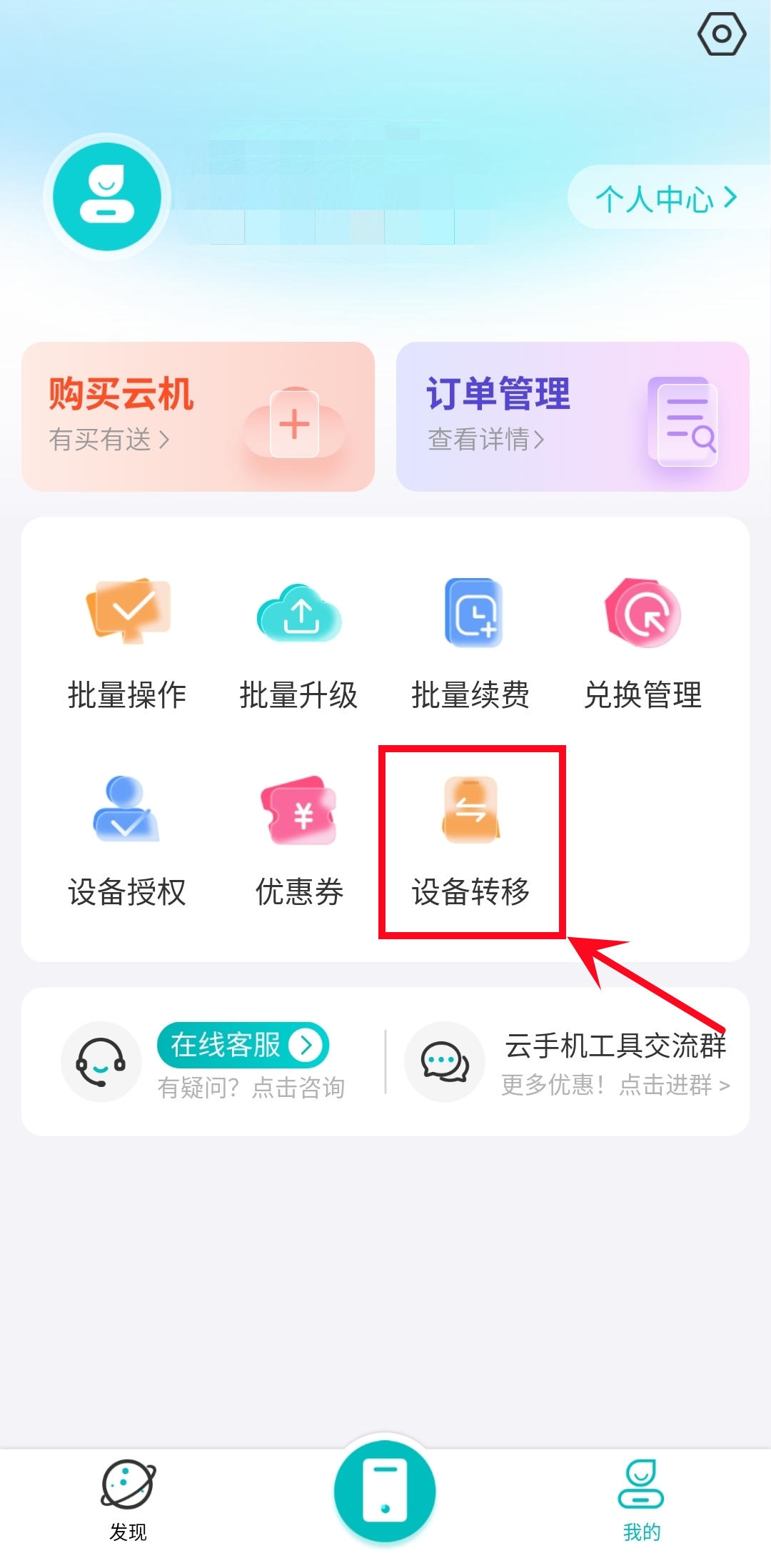Click the user avatar picture

(x=107, y=198)
